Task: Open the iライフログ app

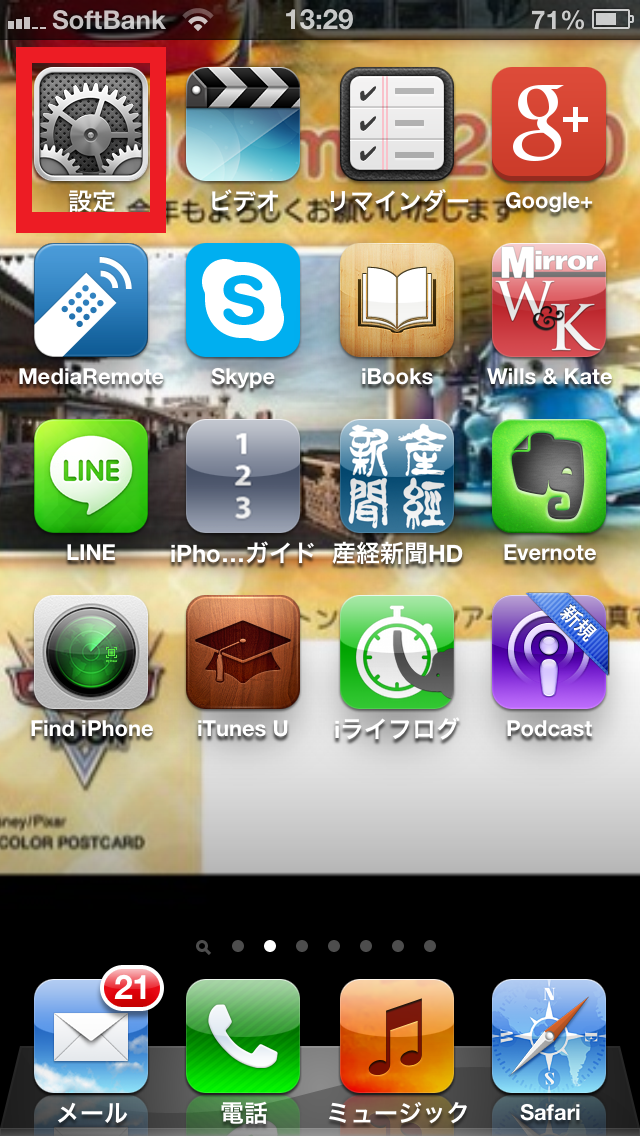Action: coord(396,652)
